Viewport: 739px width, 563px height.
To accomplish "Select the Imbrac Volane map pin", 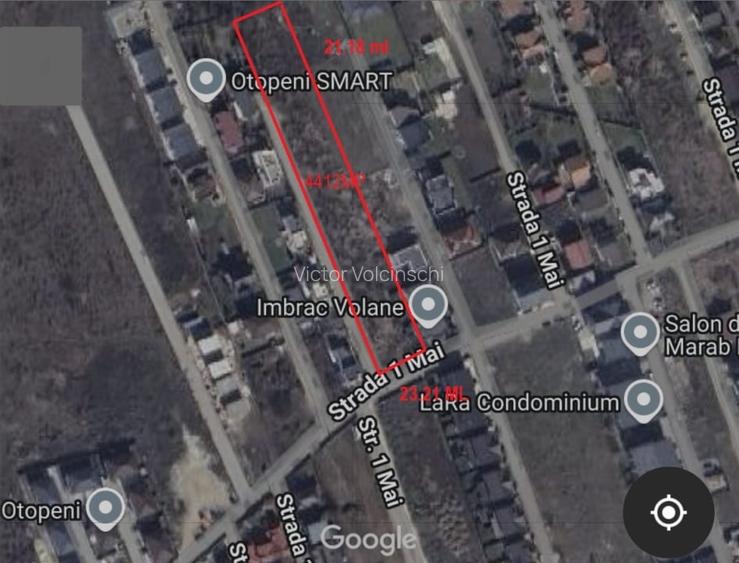I will [429, 306].
